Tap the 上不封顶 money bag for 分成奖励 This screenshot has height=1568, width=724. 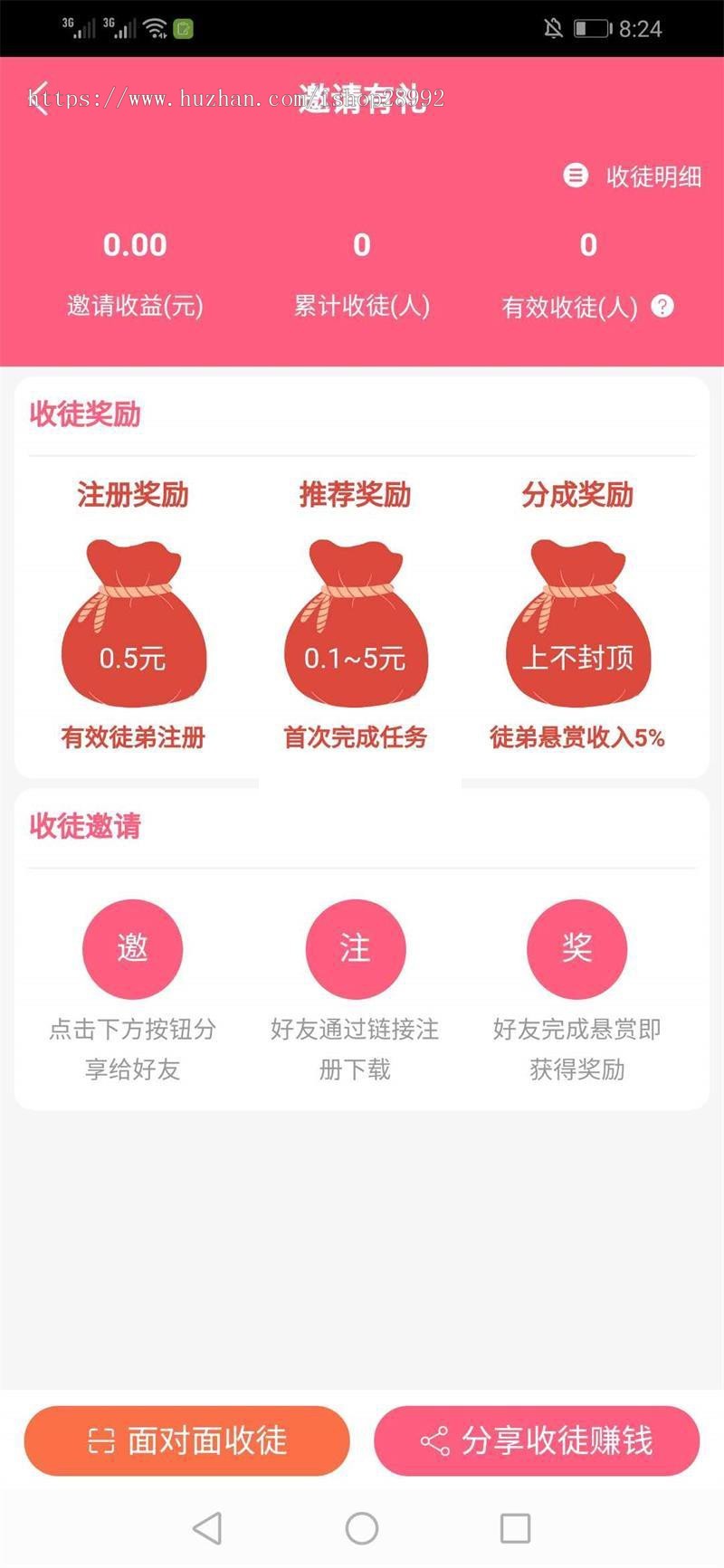tap(577, 624)
